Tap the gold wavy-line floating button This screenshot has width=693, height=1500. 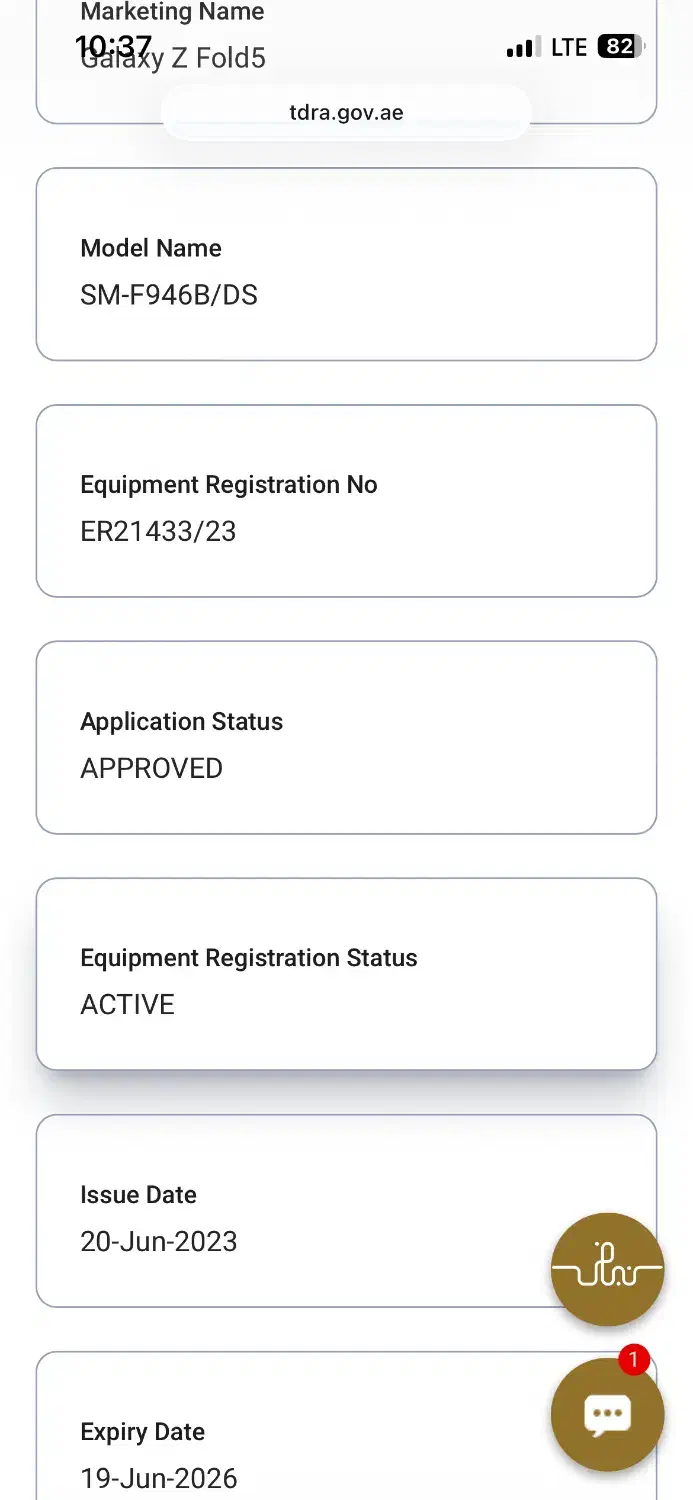(x=607, y=1269)
